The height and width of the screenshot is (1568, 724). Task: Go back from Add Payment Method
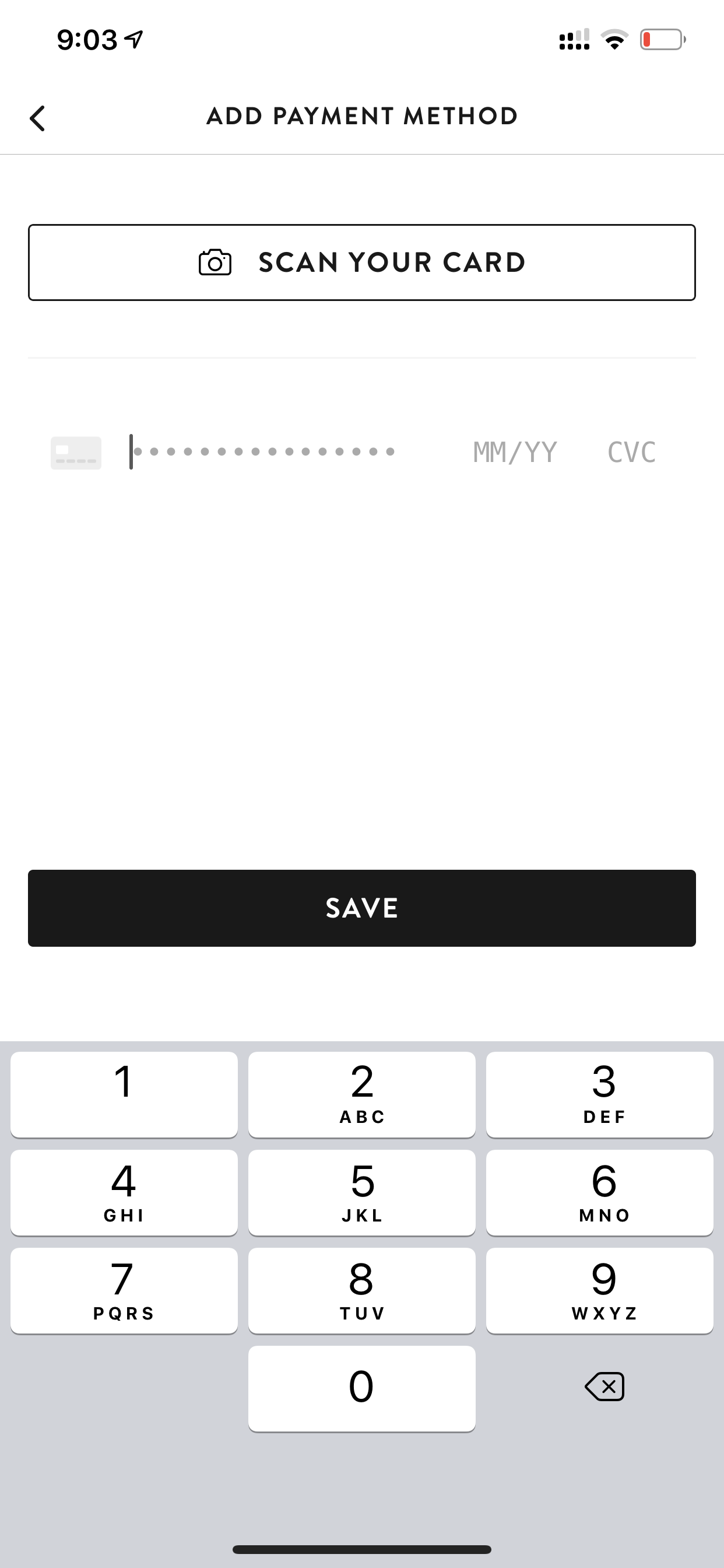[x=37, y=118]
